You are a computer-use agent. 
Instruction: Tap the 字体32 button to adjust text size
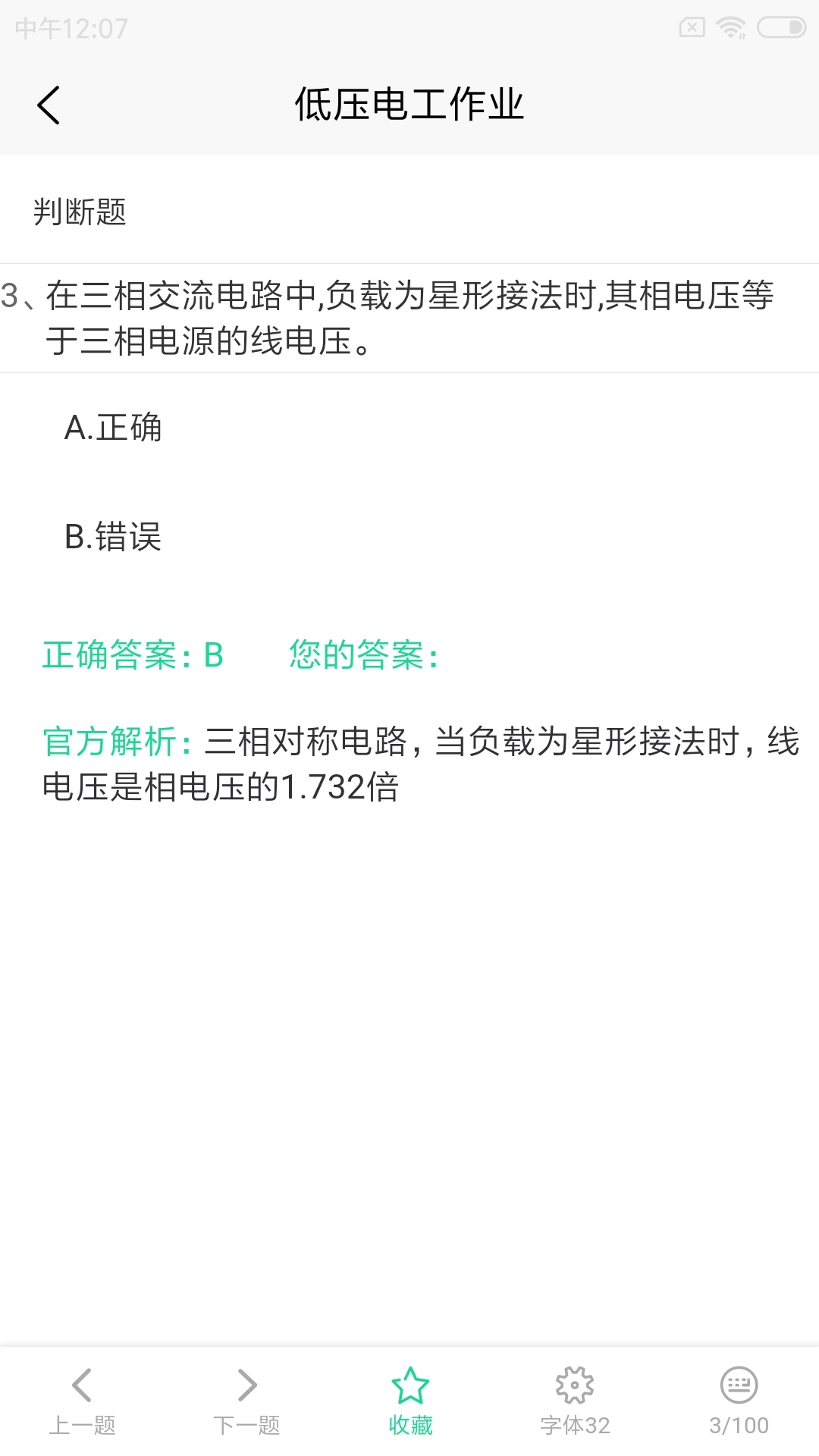[573, 1424]
